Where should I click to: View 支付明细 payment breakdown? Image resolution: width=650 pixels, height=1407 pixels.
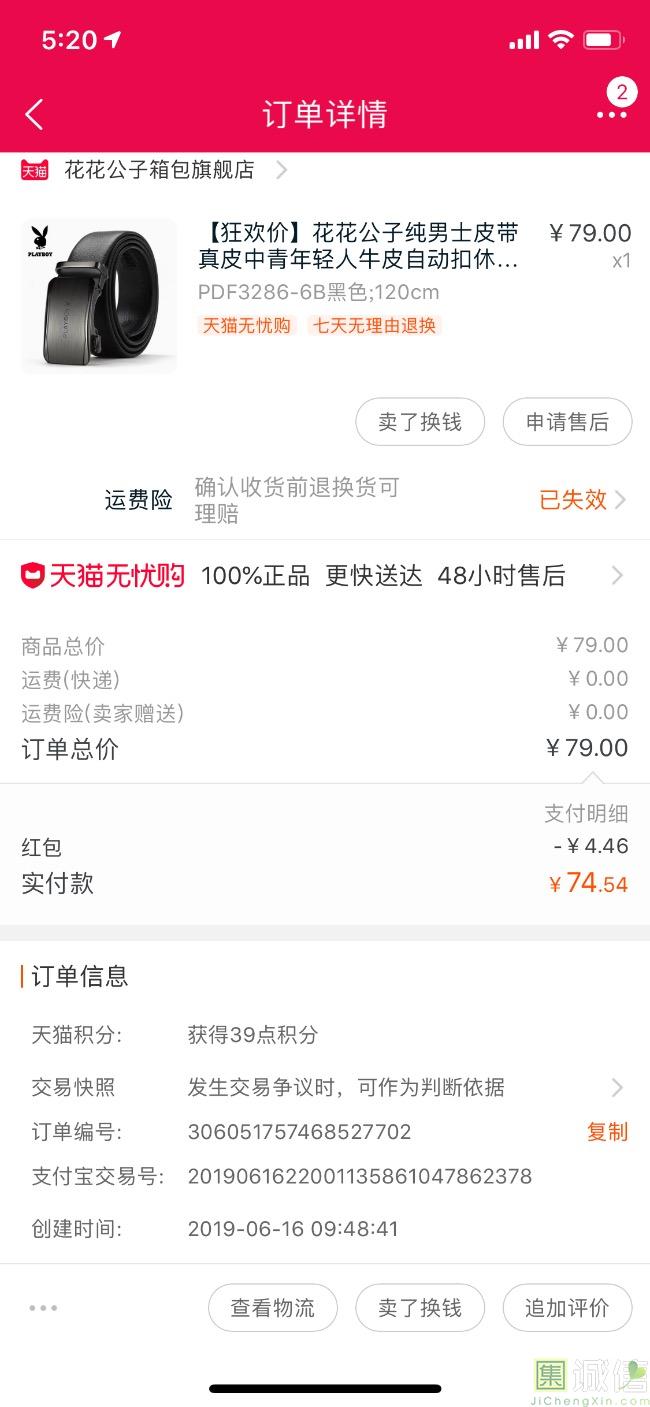click(x=586, y=813)
